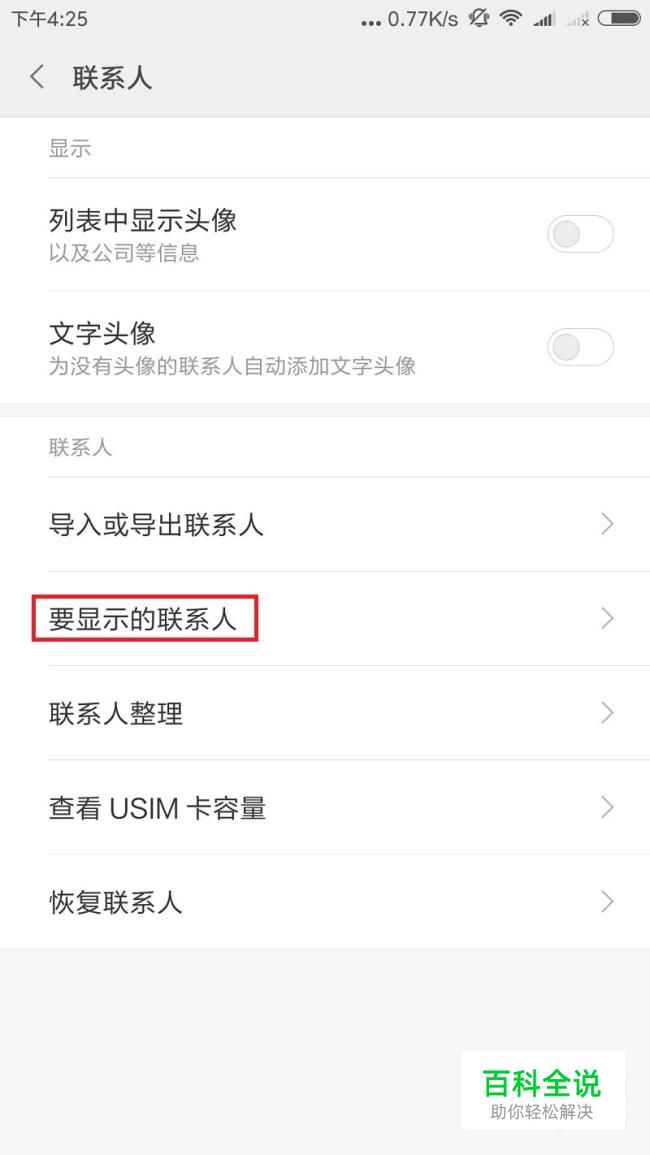Open 导入或导出联系人
The width and height of the screenshot is (650, 1155).
point(325,524)
